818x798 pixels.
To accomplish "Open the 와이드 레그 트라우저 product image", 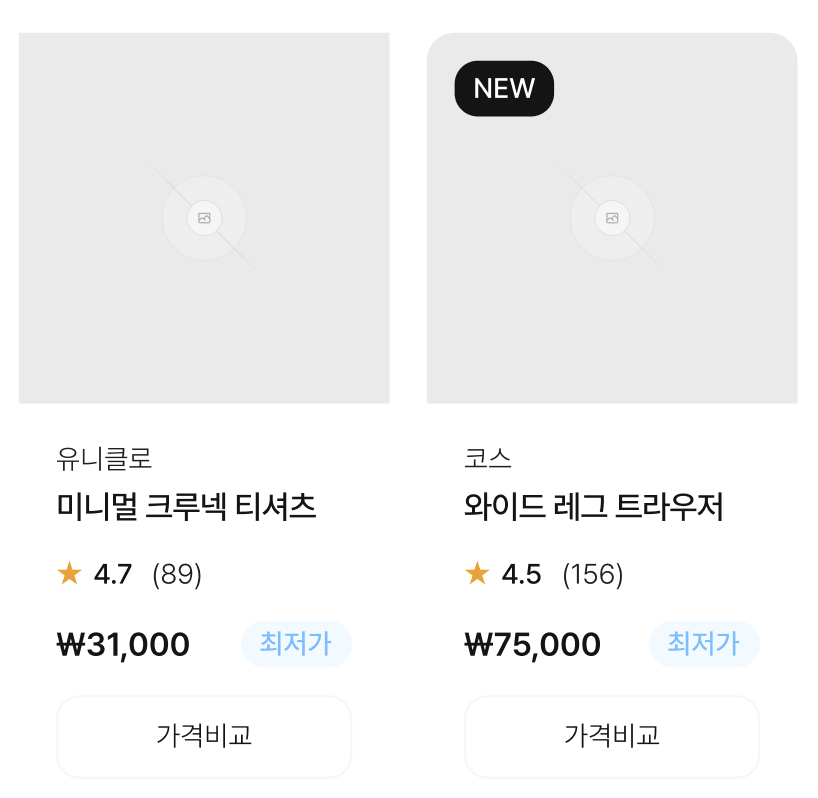I will coord(612,218).
